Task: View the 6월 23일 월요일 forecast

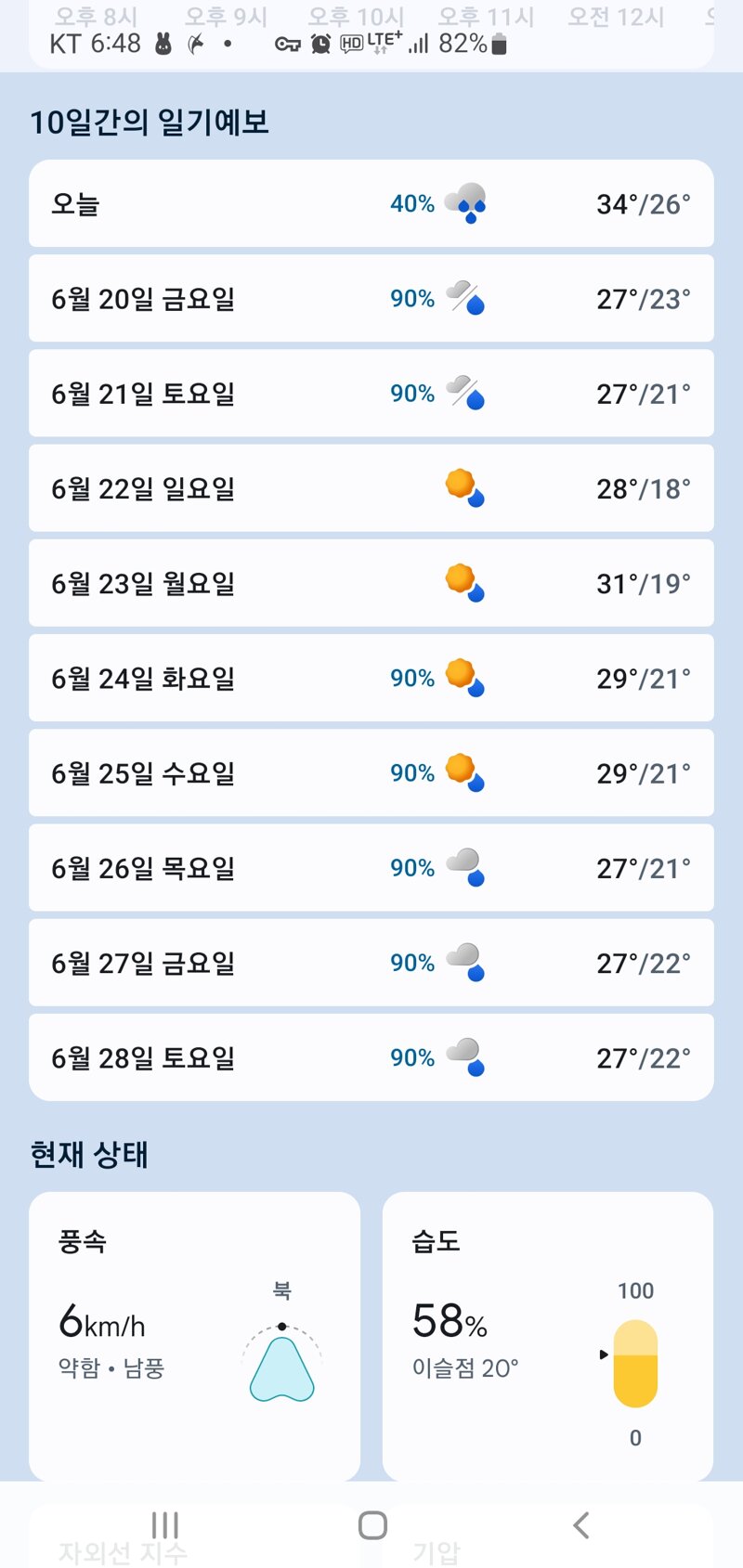Action: coord(371,583)
